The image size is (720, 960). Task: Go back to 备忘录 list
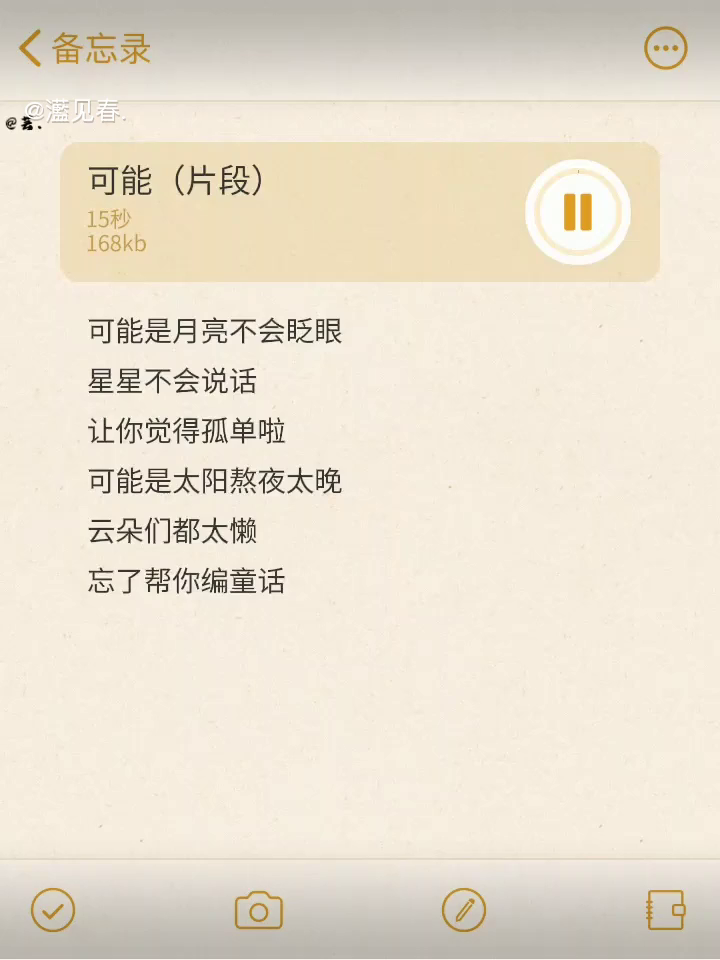[x=84, y=48]
